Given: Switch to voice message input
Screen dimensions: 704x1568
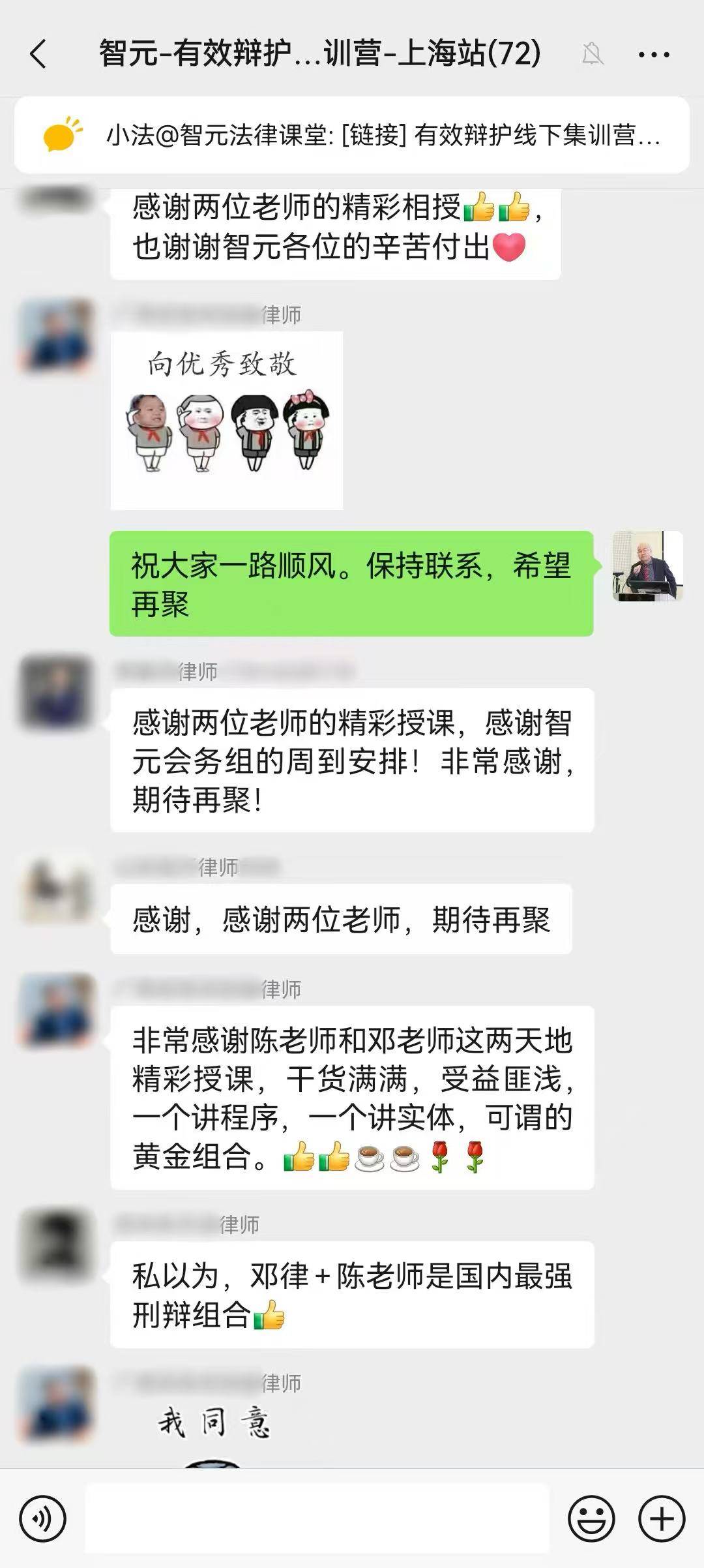Looking at the screenshot, I should [x=43, y=1519].
